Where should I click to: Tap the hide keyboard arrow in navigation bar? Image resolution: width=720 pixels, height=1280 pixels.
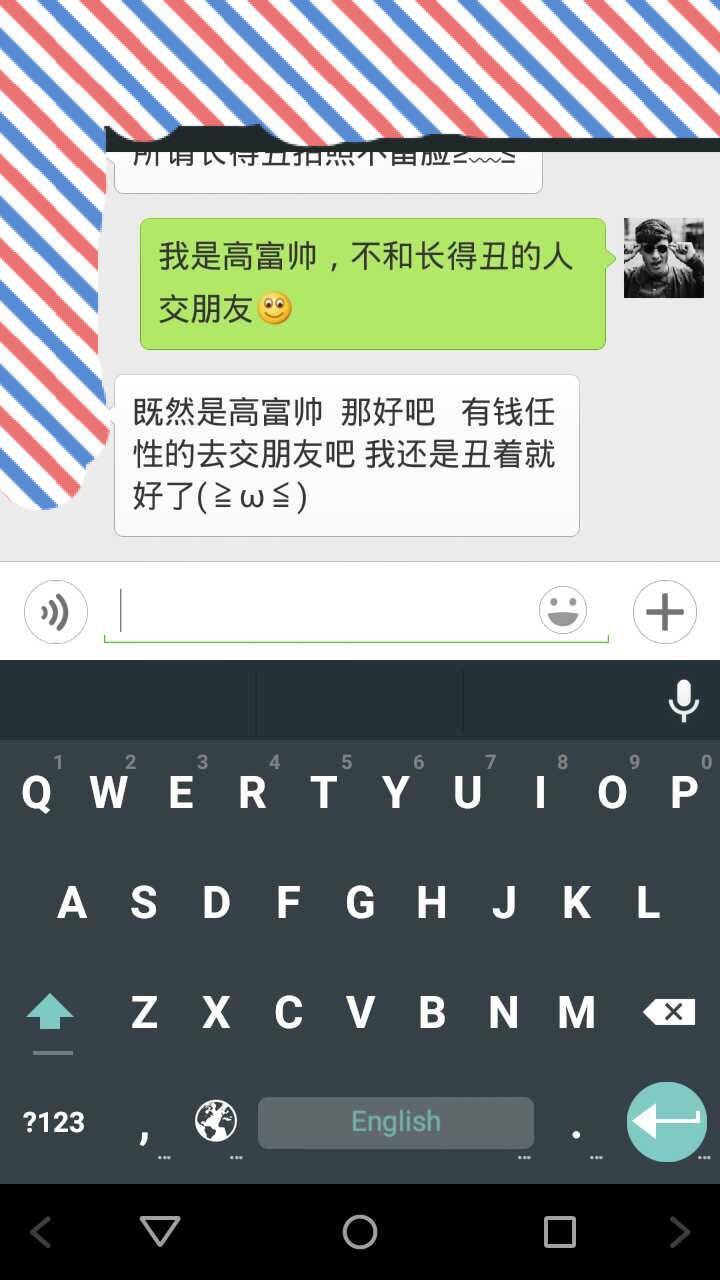click(159, 1232)
